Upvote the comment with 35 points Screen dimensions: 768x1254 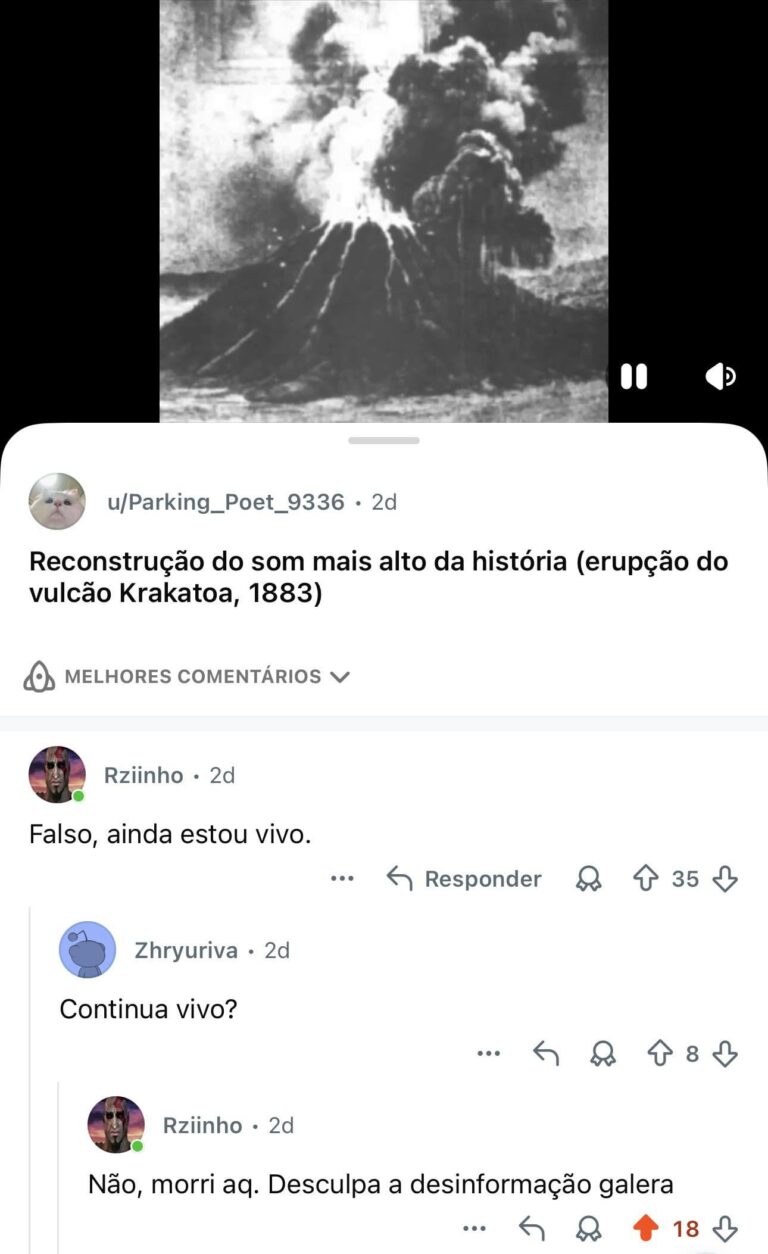click(646, 879)
